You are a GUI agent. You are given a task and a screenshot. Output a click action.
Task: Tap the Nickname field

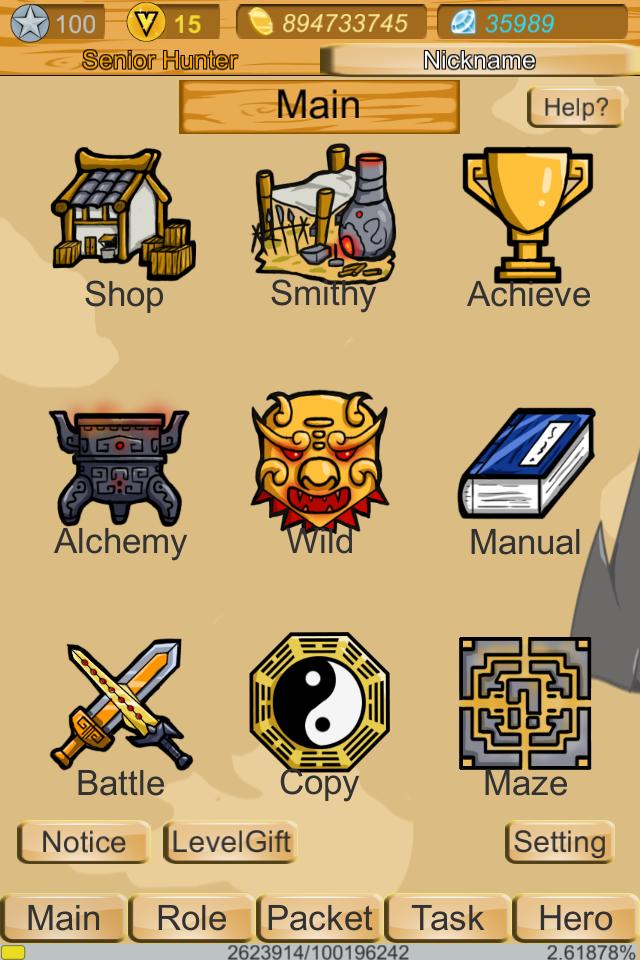tap(479, 61)
